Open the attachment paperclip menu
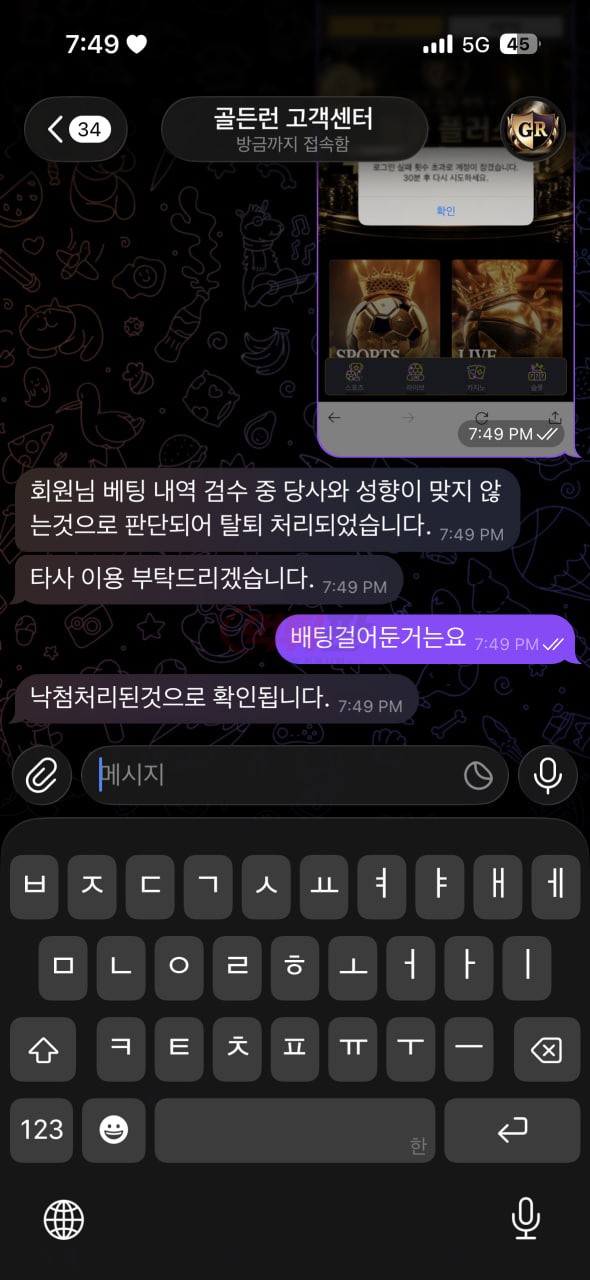The image size is (590, 1280). 42,775
